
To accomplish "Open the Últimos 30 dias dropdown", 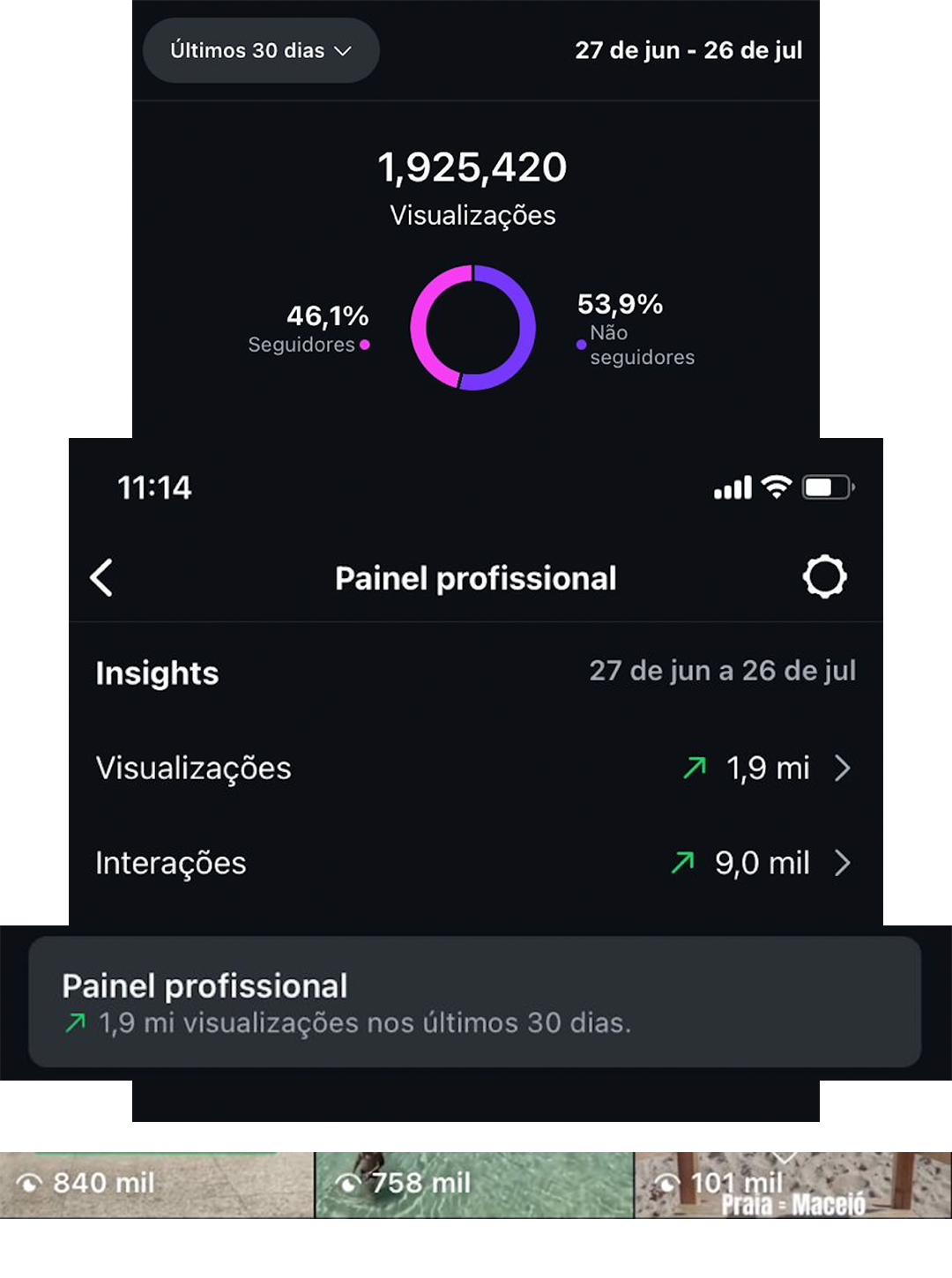I will point(260,50).
